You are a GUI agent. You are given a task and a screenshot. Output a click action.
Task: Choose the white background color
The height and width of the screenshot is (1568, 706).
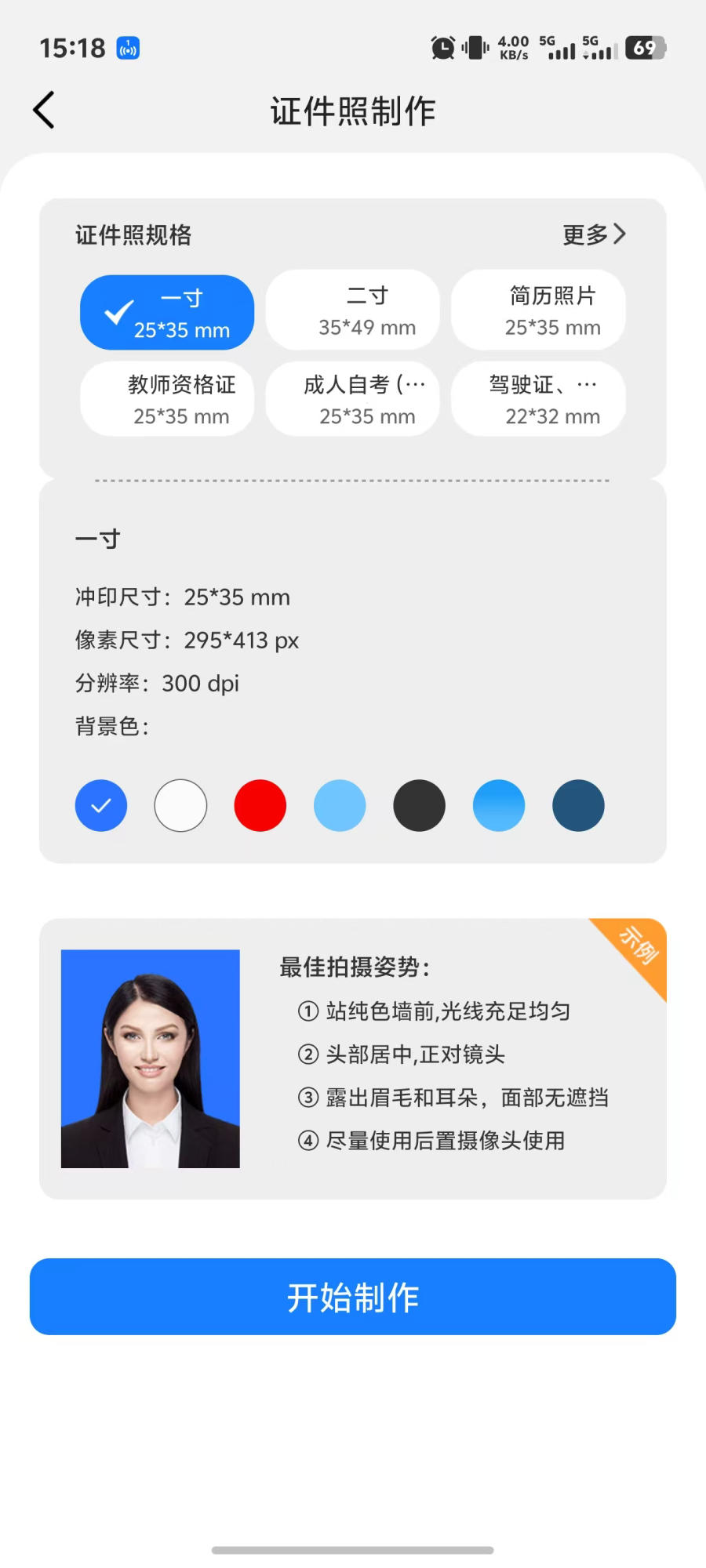point(180,805)
